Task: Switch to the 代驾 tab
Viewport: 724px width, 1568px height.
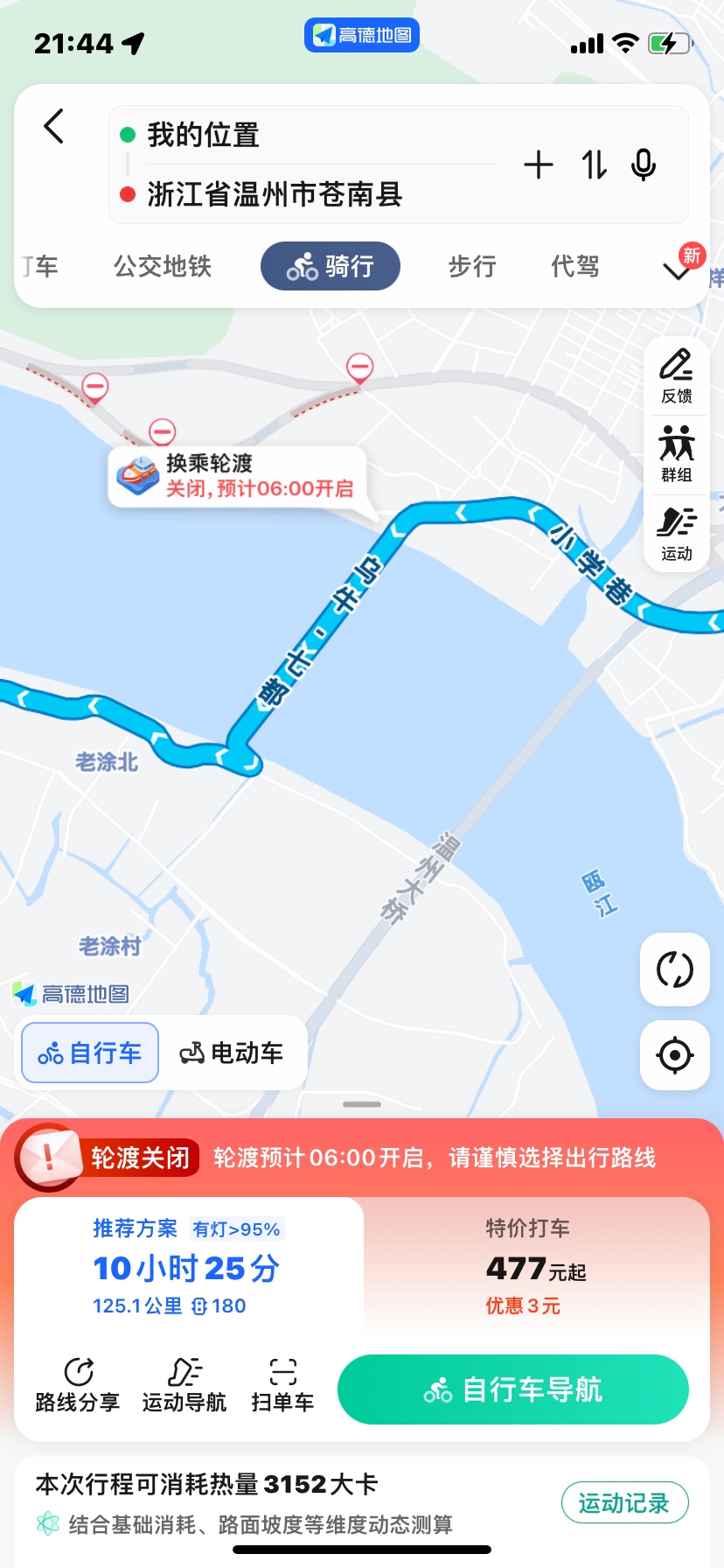Action: pyautogui.click(x=574, y=266)
